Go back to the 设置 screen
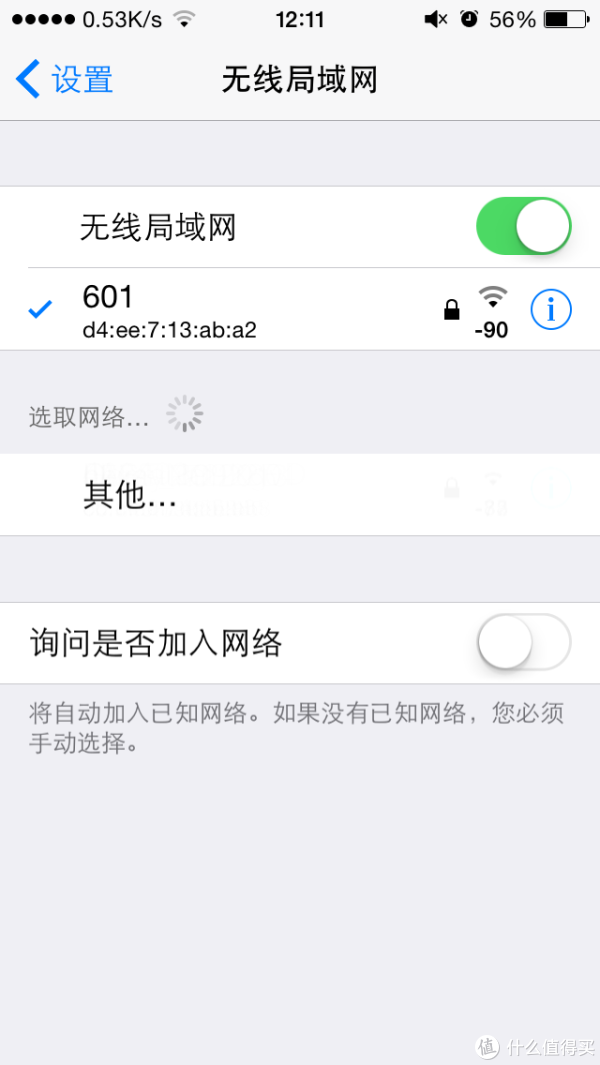Image resolution: width=600 pixels, height=1065 pixels. point(64,79)
